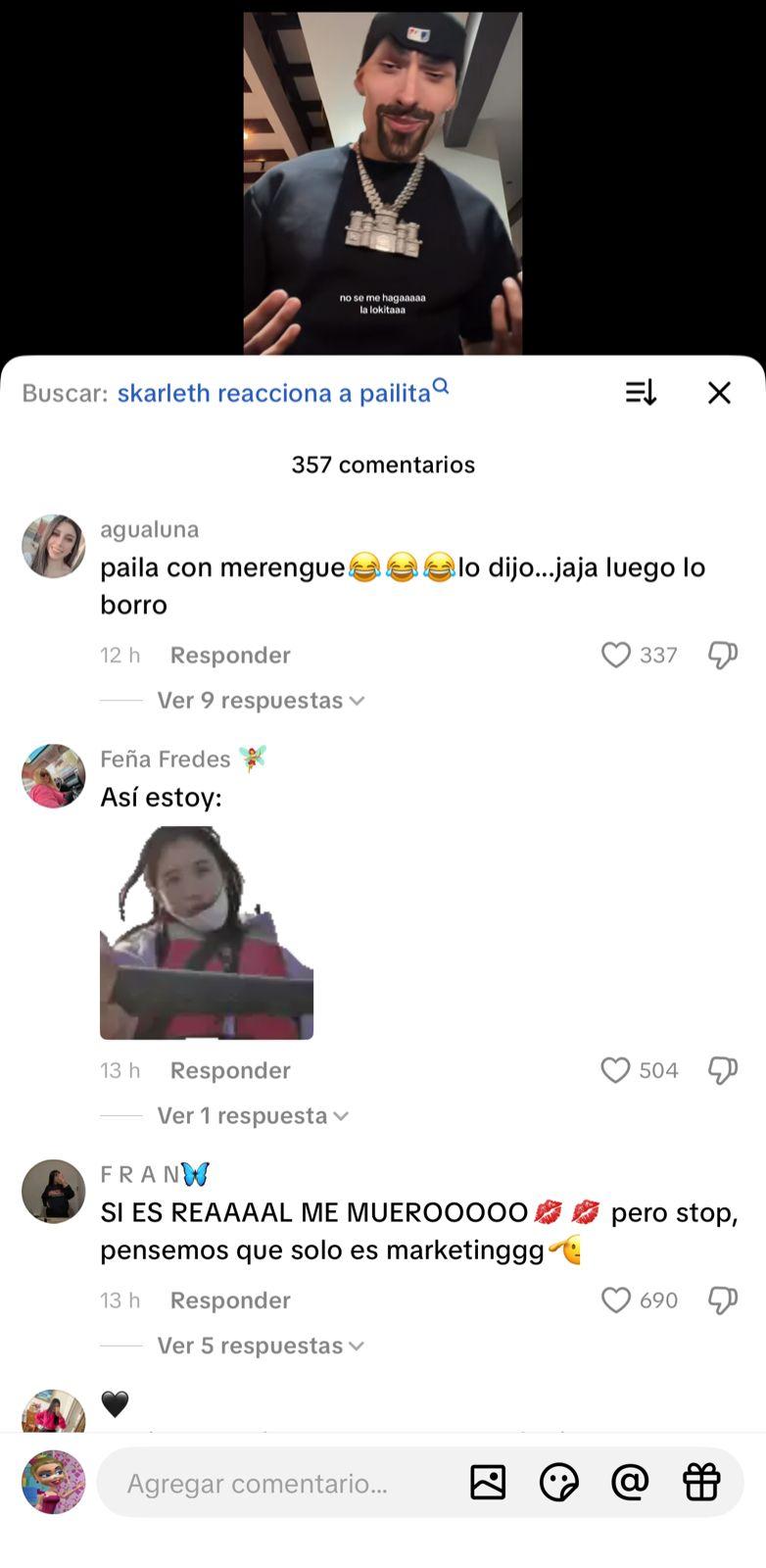The height and width of the screenshot is (1568, 766).
Task: Click the @ mention icon
Action: 631,1483
